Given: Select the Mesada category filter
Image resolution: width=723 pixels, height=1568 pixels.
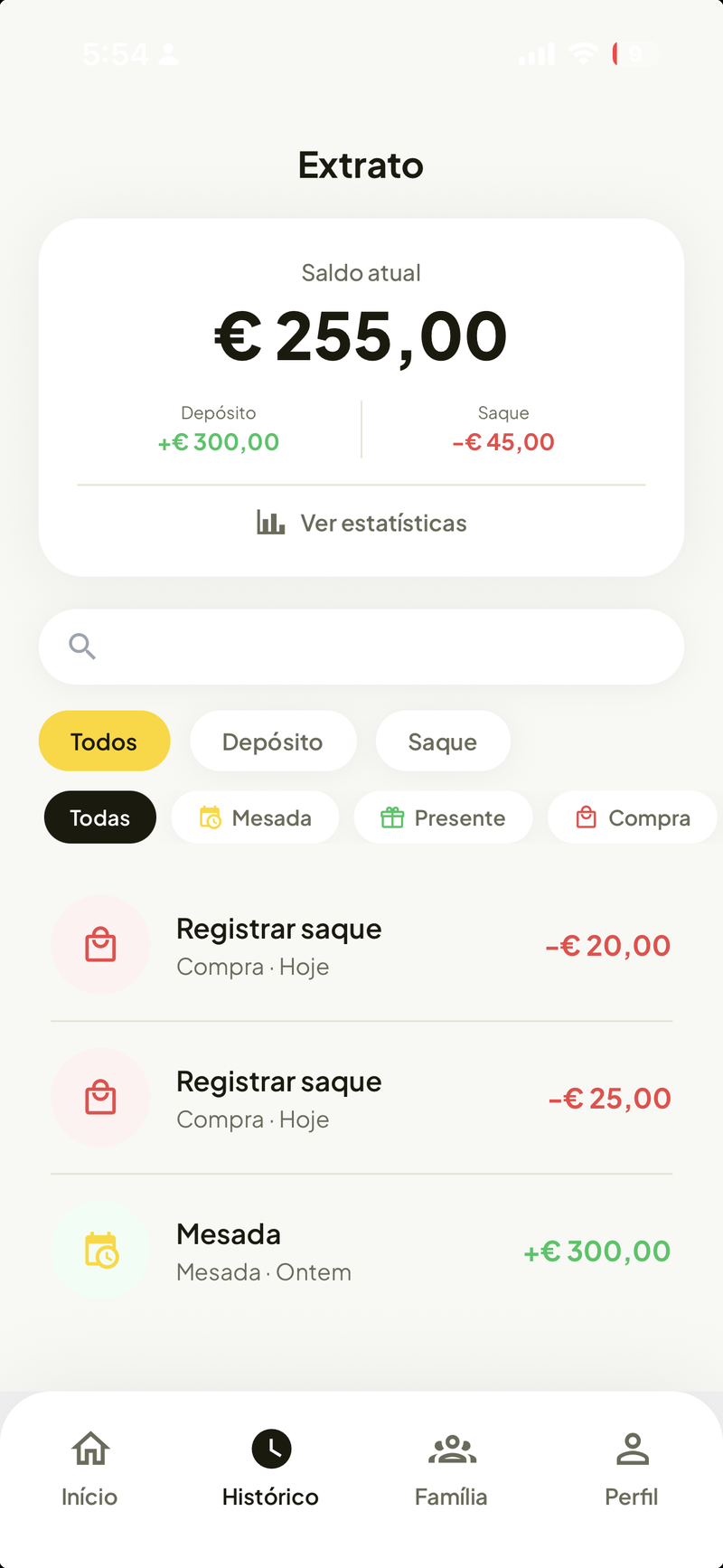Looking at the screenshot, I should coord(255,817).
